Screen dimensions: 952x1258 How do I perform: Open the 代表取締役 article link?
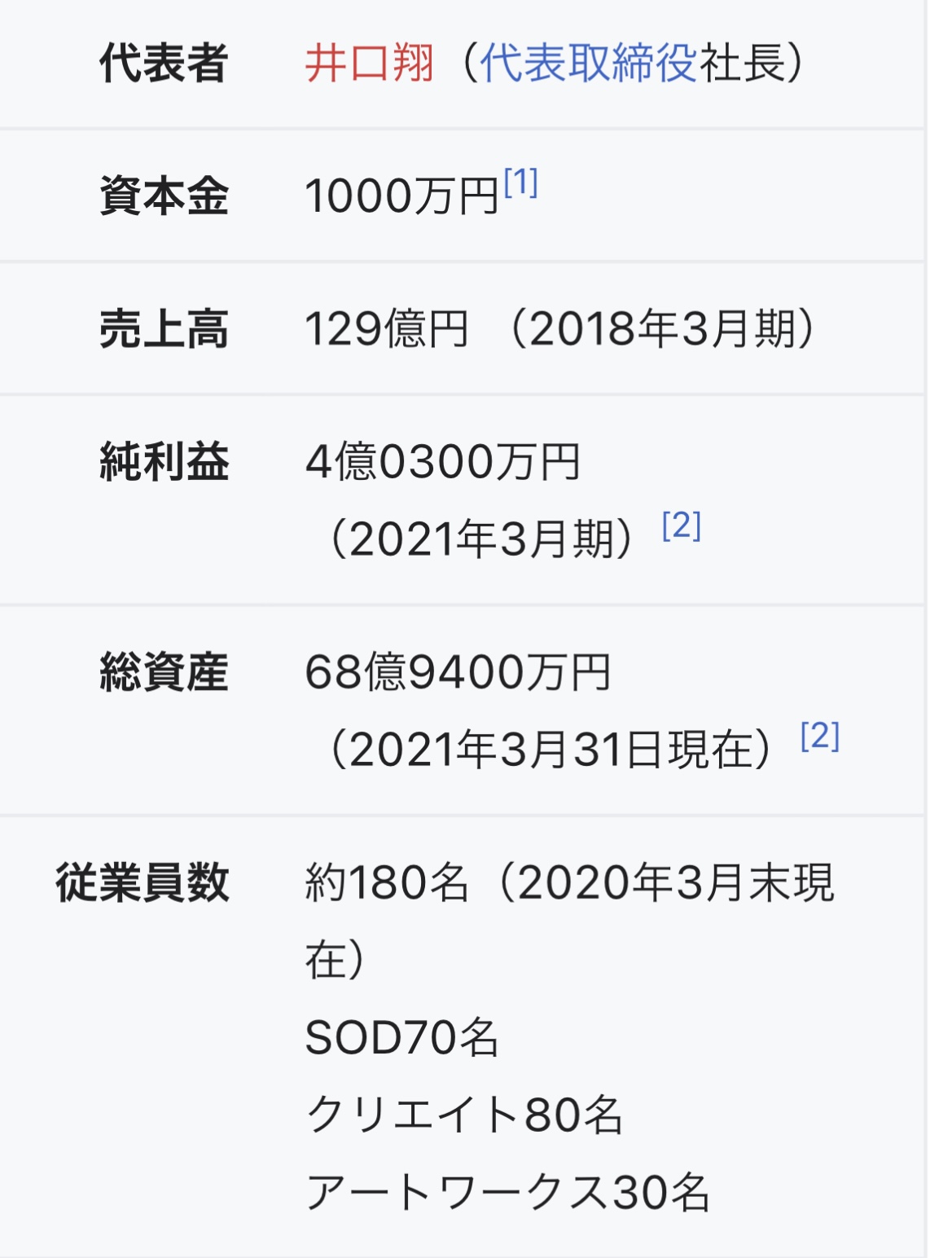pyautogui.click(x=588, y=64)
